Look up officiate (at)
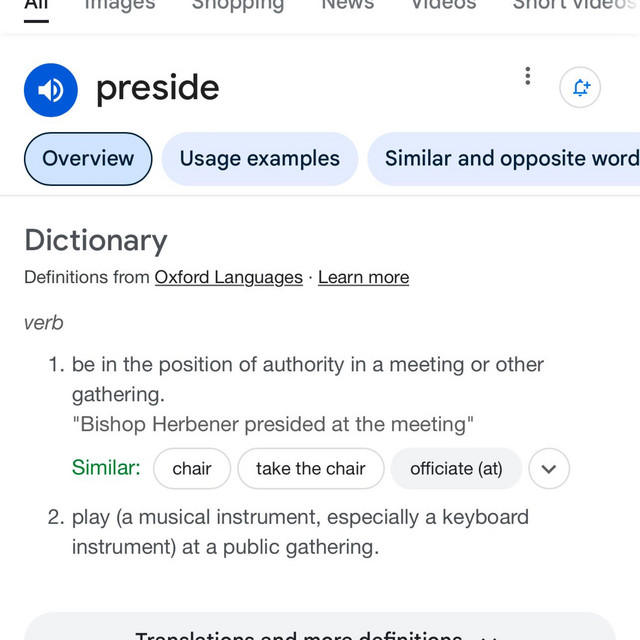 [x=456, y=468]
